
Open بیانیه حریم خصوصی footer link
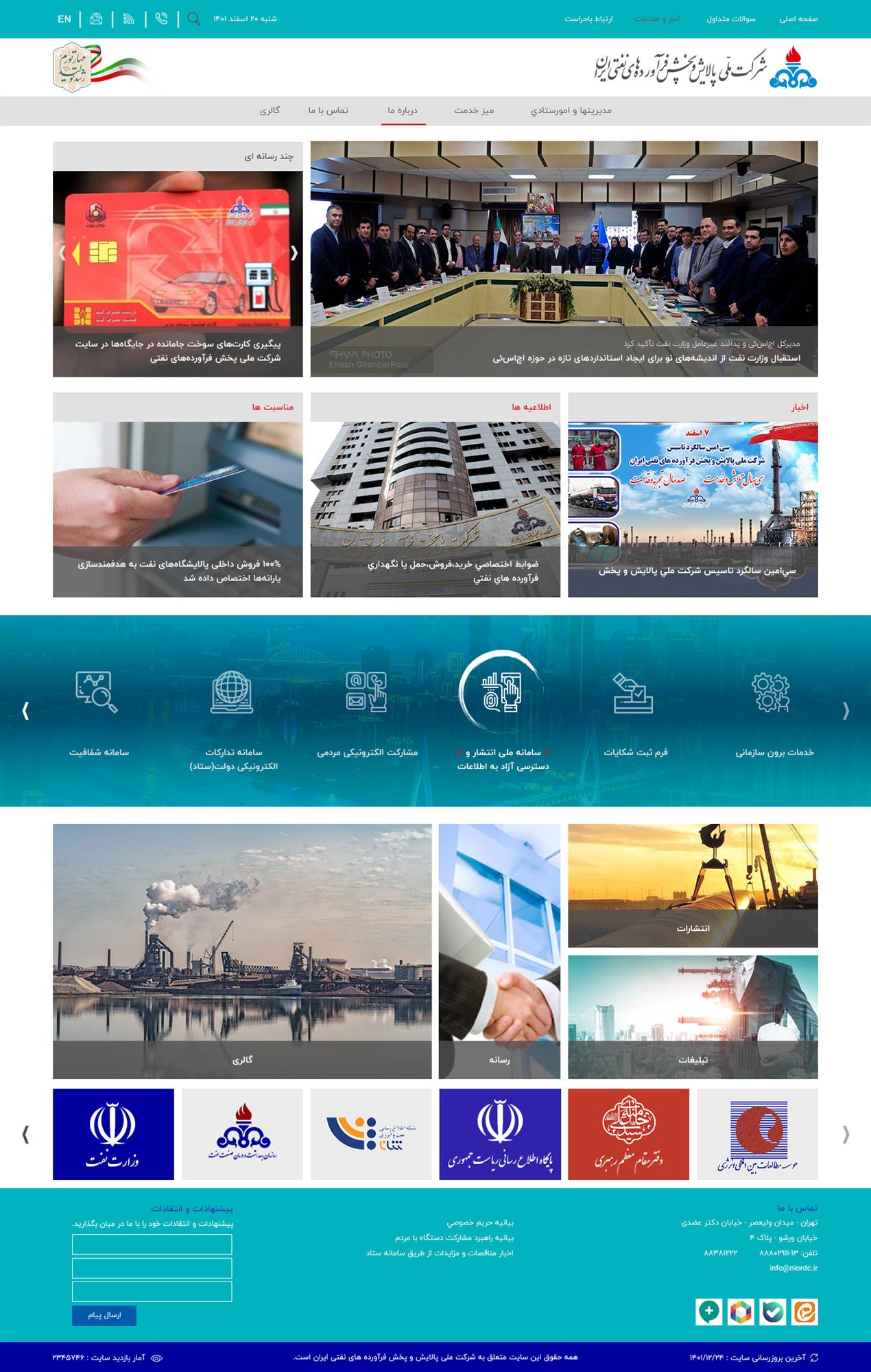tap(480, 1222)
